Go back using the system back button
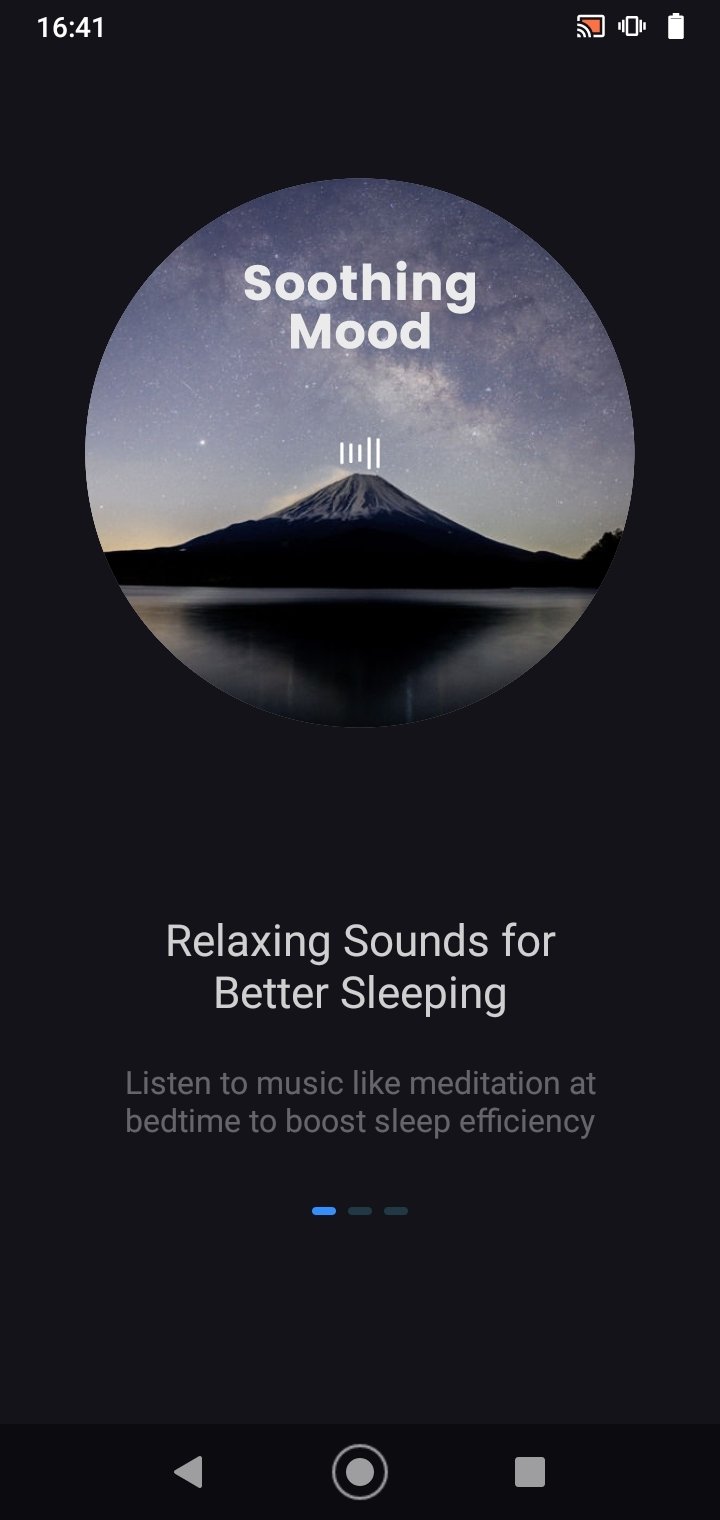The image size is (720, 1520). (189, 1472)
